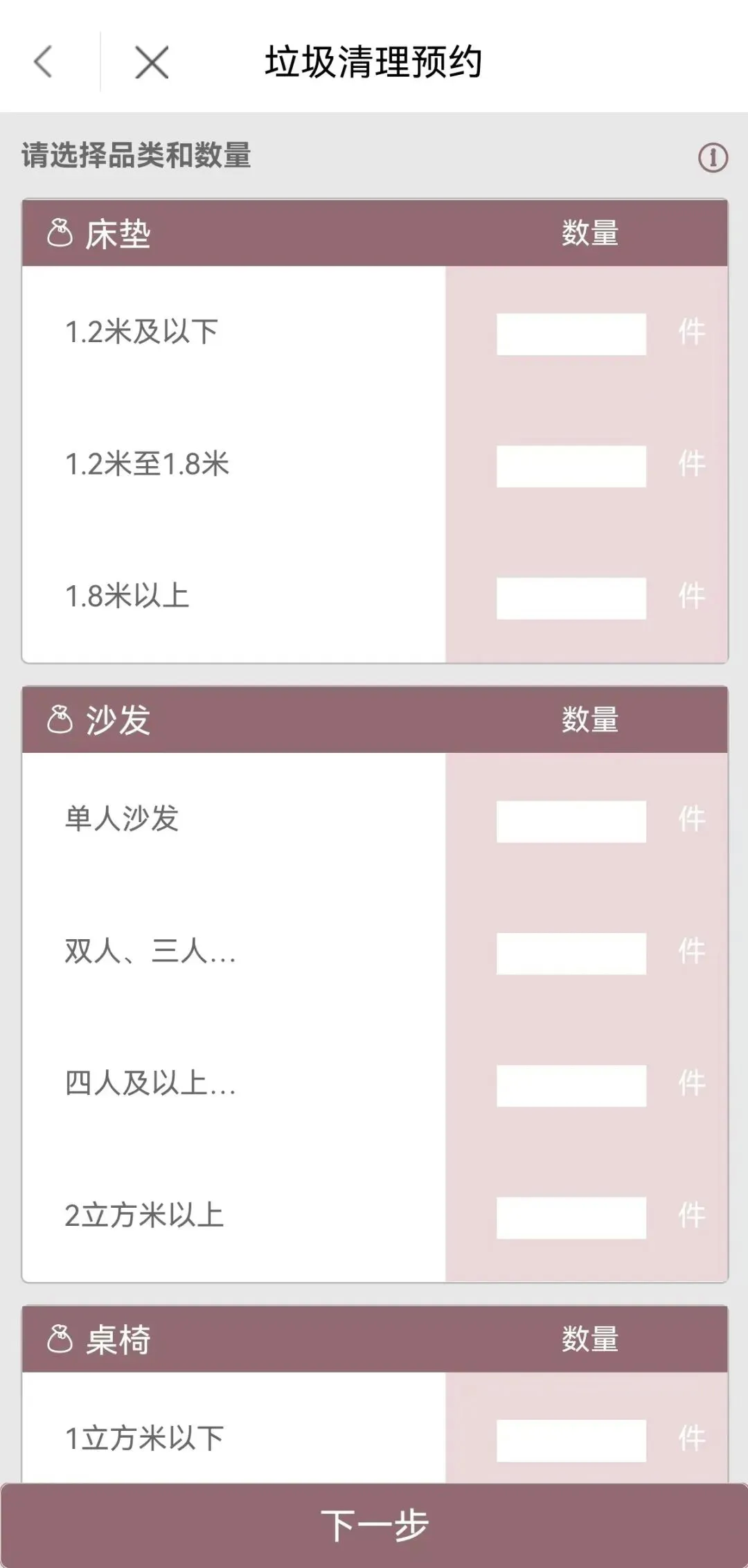Image resolution: width=748 pixels, height=1568 pixels.
Task: Click the quantity input for 单人沙发
Action: (x=572, y=821)
